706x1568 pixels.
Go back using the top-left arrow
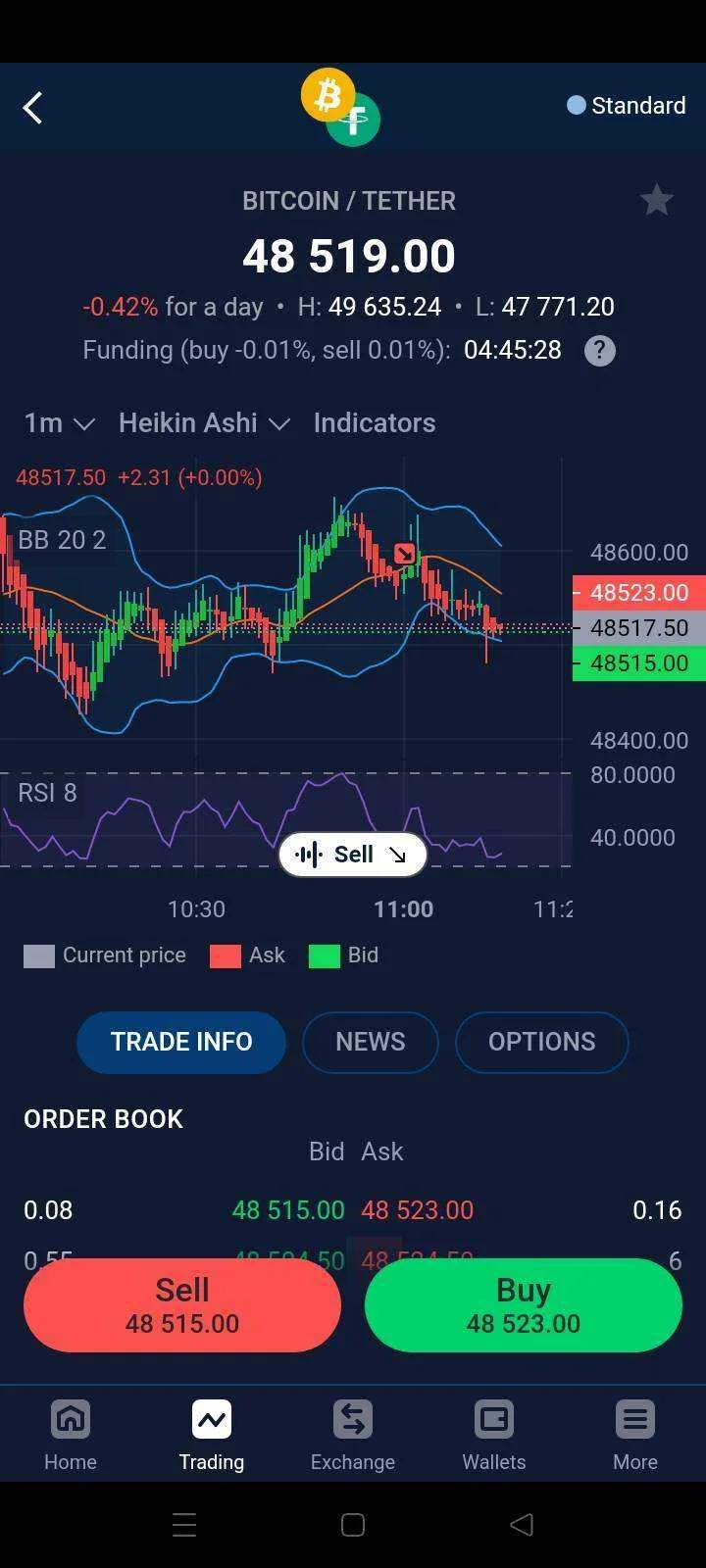pyautogui.click(x=33, y=108)
